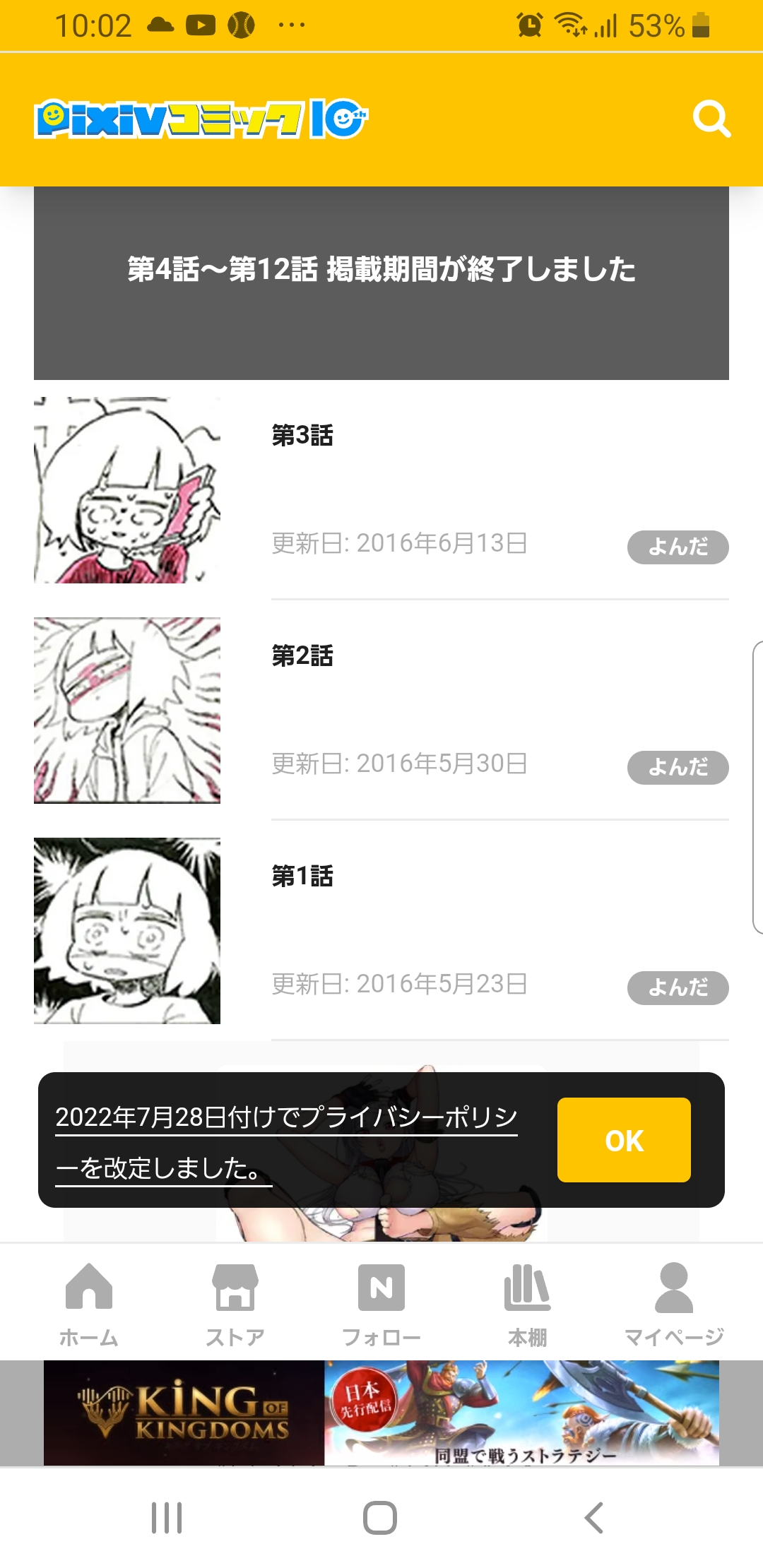Tap the pixiv Comic logo
The image size is (763, 1568).
coord(201,119)
